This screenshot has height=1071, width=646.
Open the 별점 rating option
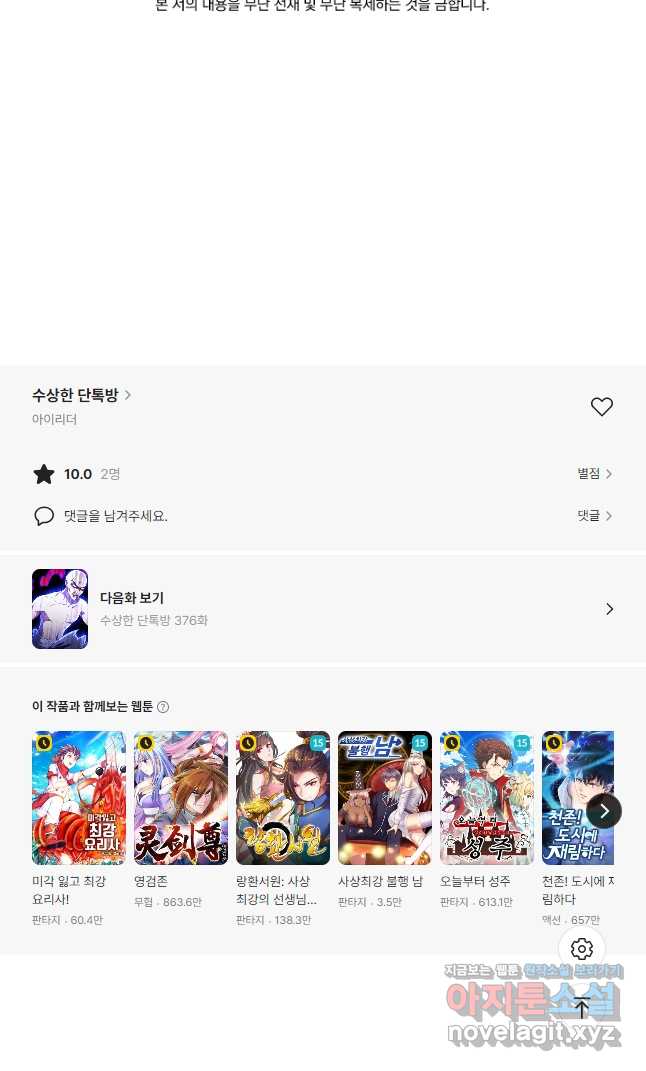coord(594,474)
